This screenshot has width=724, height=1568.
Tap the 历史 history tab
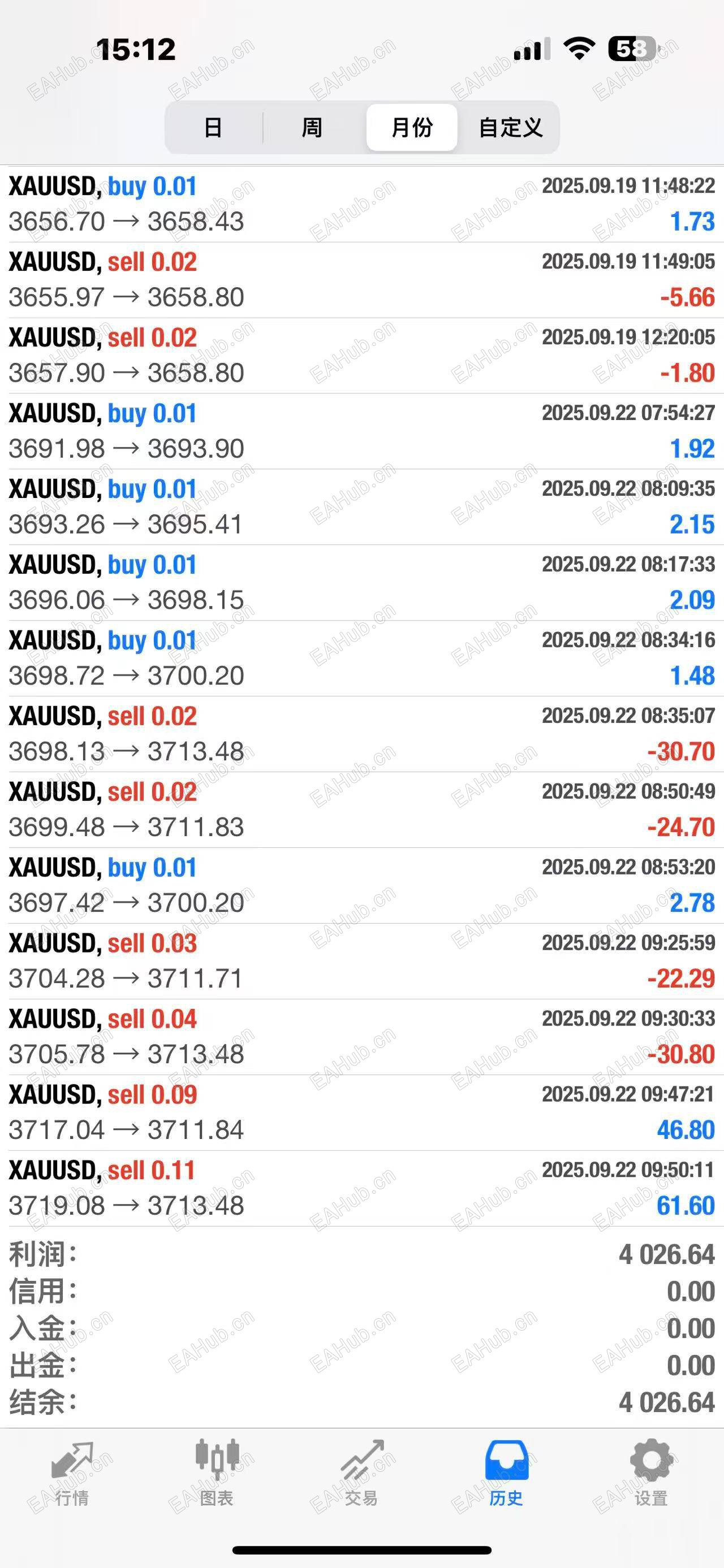[507, 1471]
